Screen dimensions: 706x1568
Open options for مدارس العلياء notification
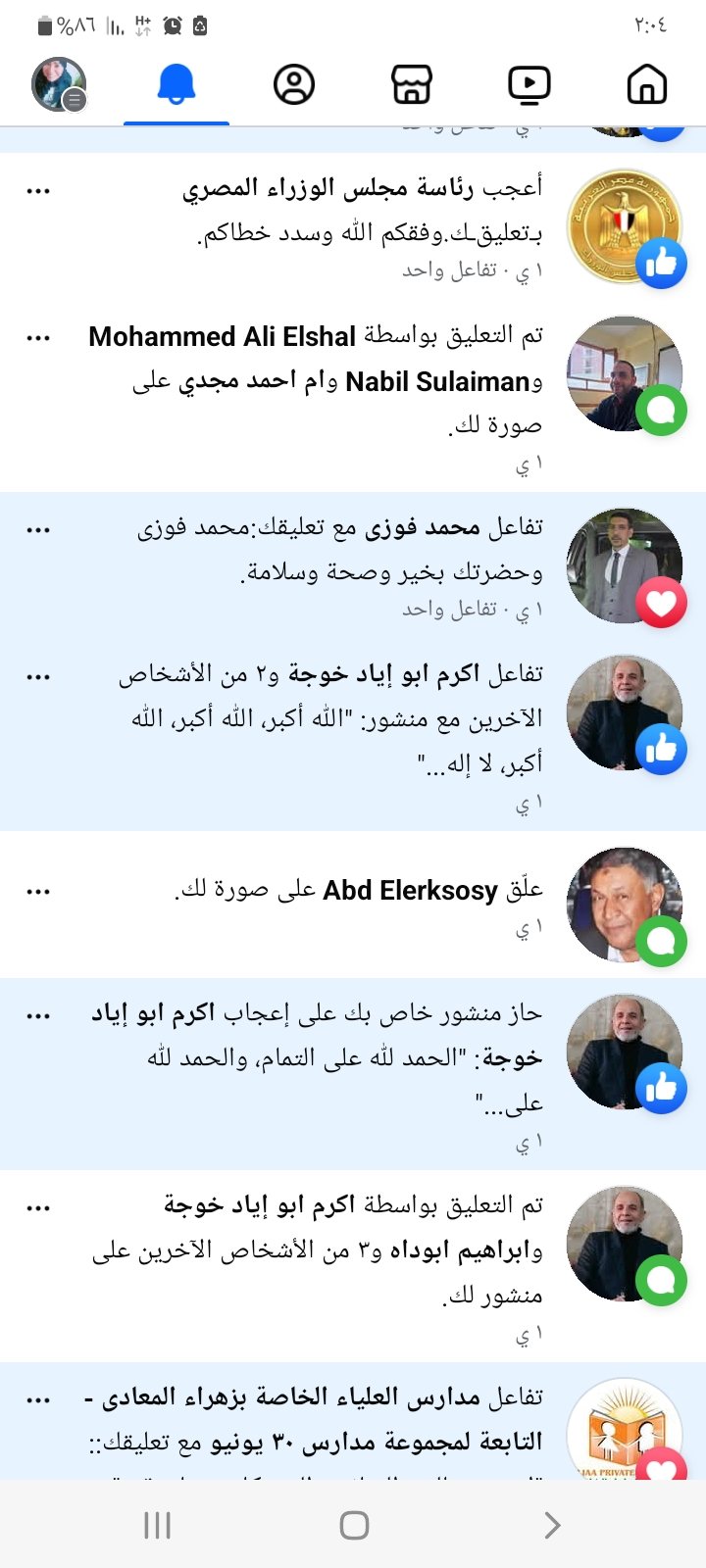click(x=38, y=1400)
